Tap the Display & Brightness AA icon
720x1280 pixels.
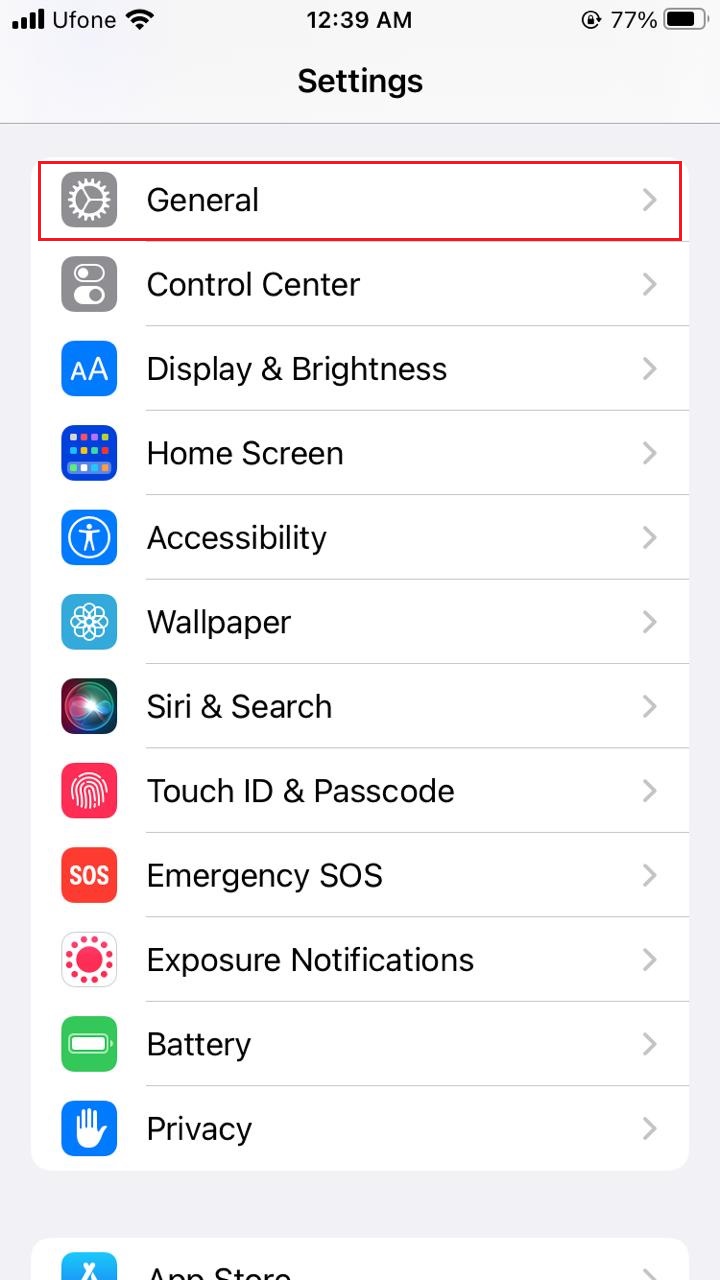[x=88, y=368]
